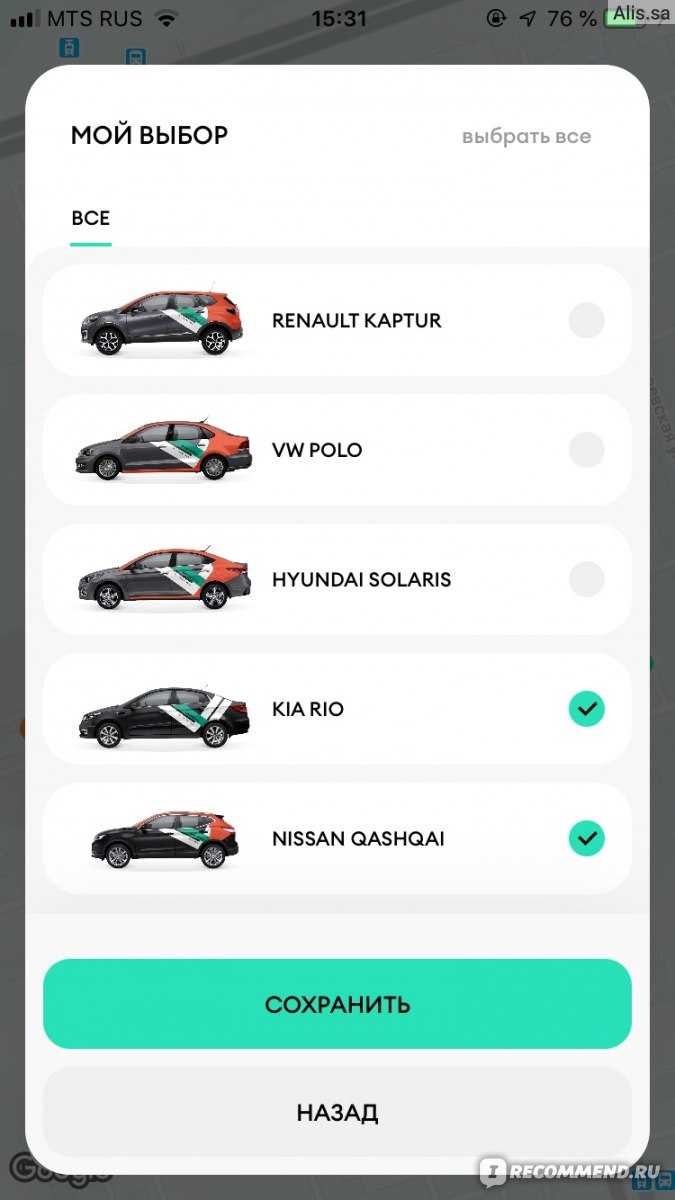Select the Renault Kaptur checkbox
The width and height of the screenshot is (675, 1200).
586,321
